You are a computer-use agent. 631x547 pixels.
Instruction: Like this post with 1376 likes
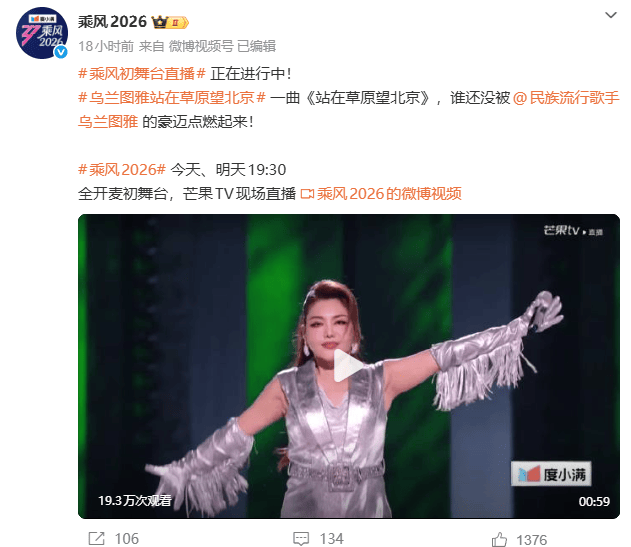tap(519, 539)
